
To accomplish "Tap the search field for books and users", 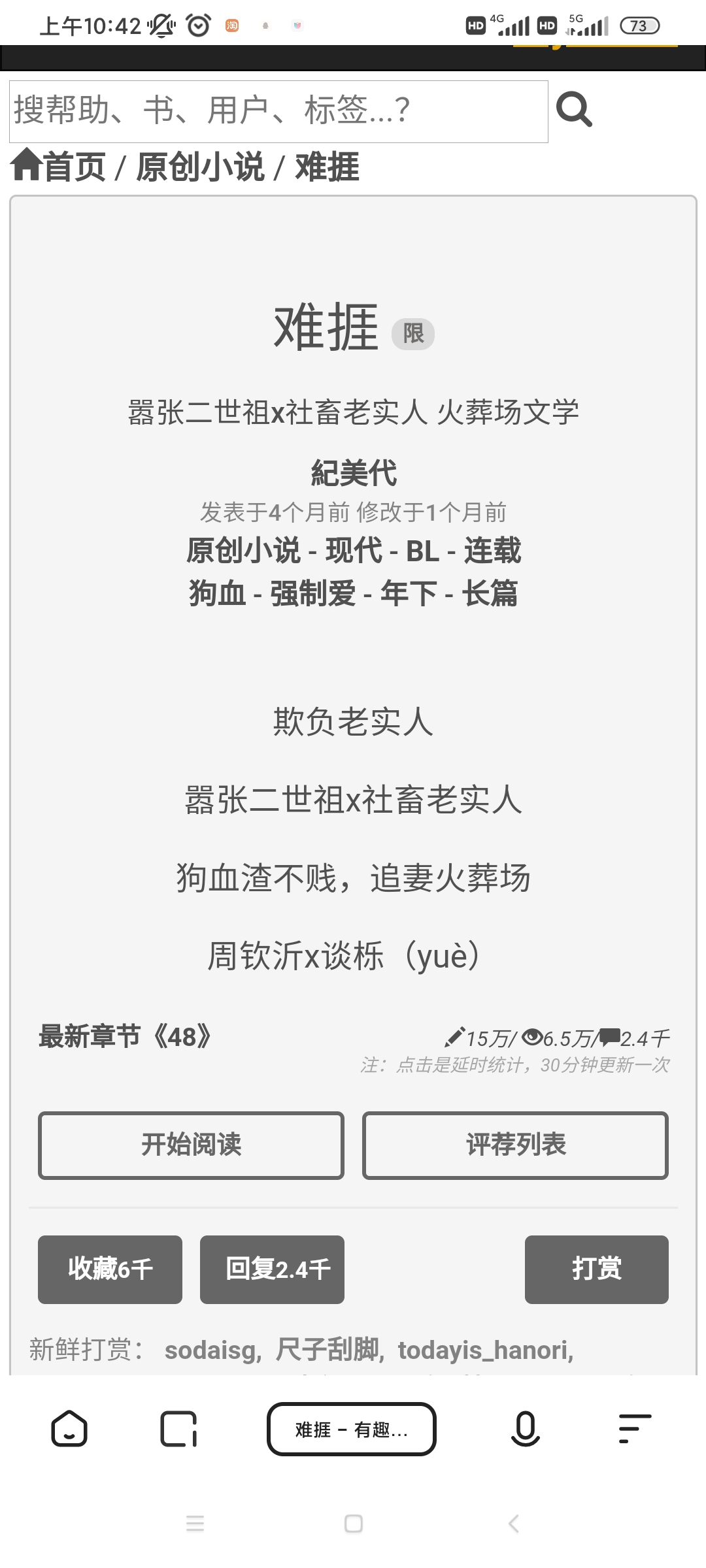I will pos(278,111).
